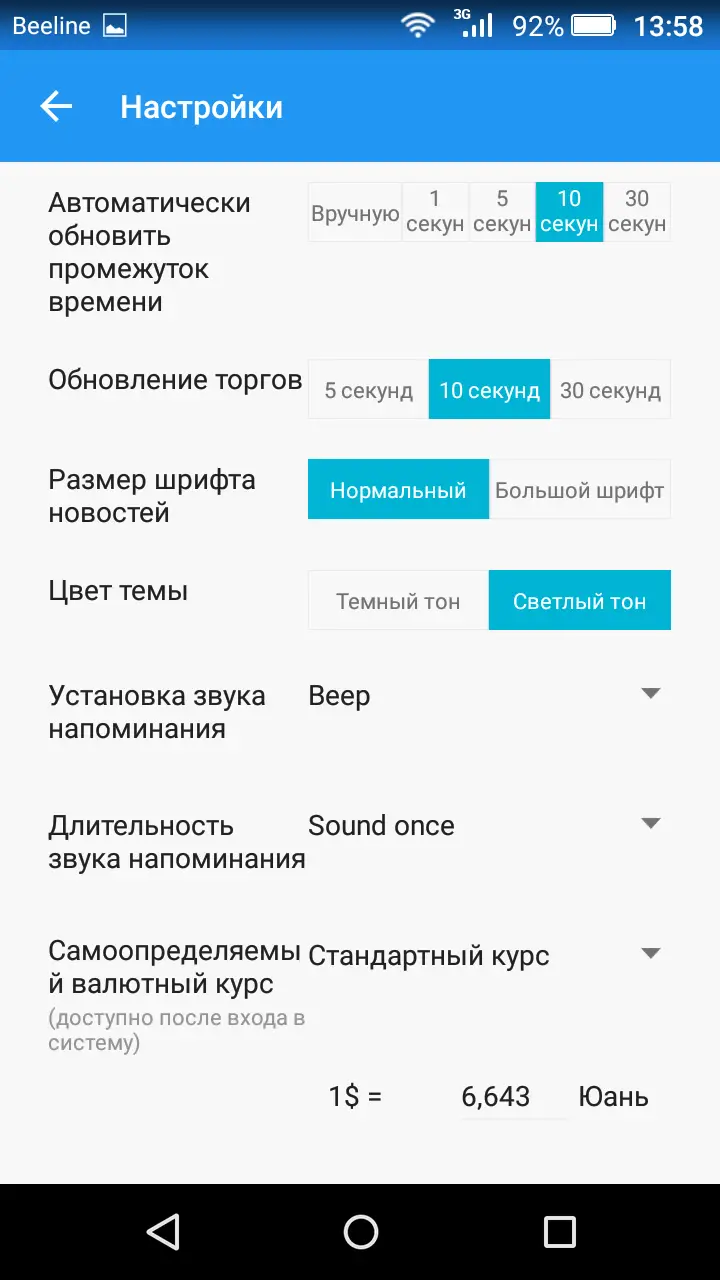Tap the system home button
This screenshot has height=1280, width=720.
pyautogui.click(x=360, y=1231)
